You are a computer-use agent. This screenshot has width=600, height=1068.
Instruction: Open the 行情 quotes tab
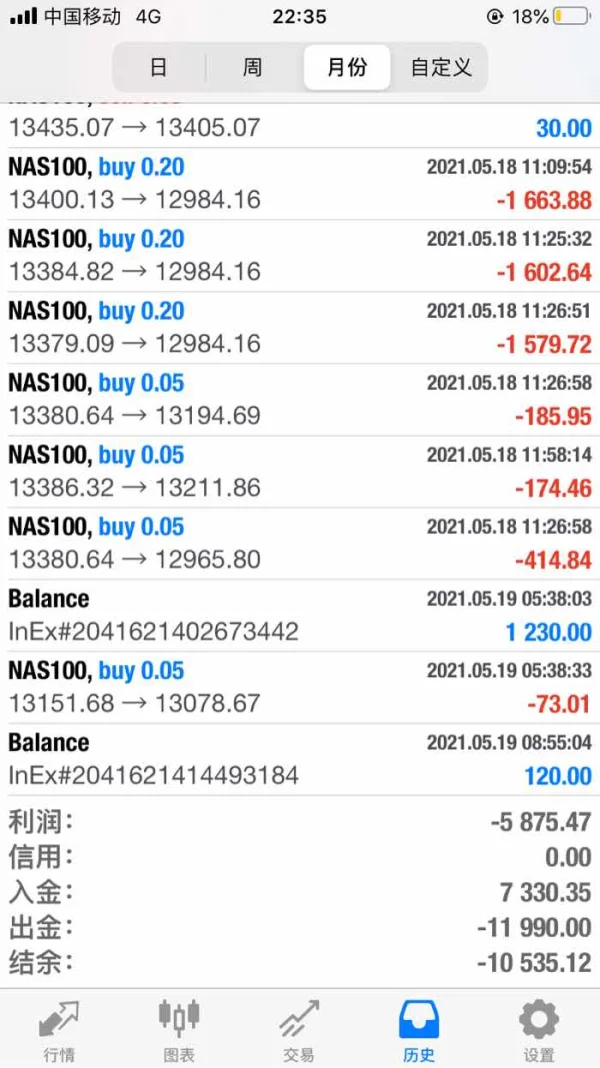tap(59, 1030)
